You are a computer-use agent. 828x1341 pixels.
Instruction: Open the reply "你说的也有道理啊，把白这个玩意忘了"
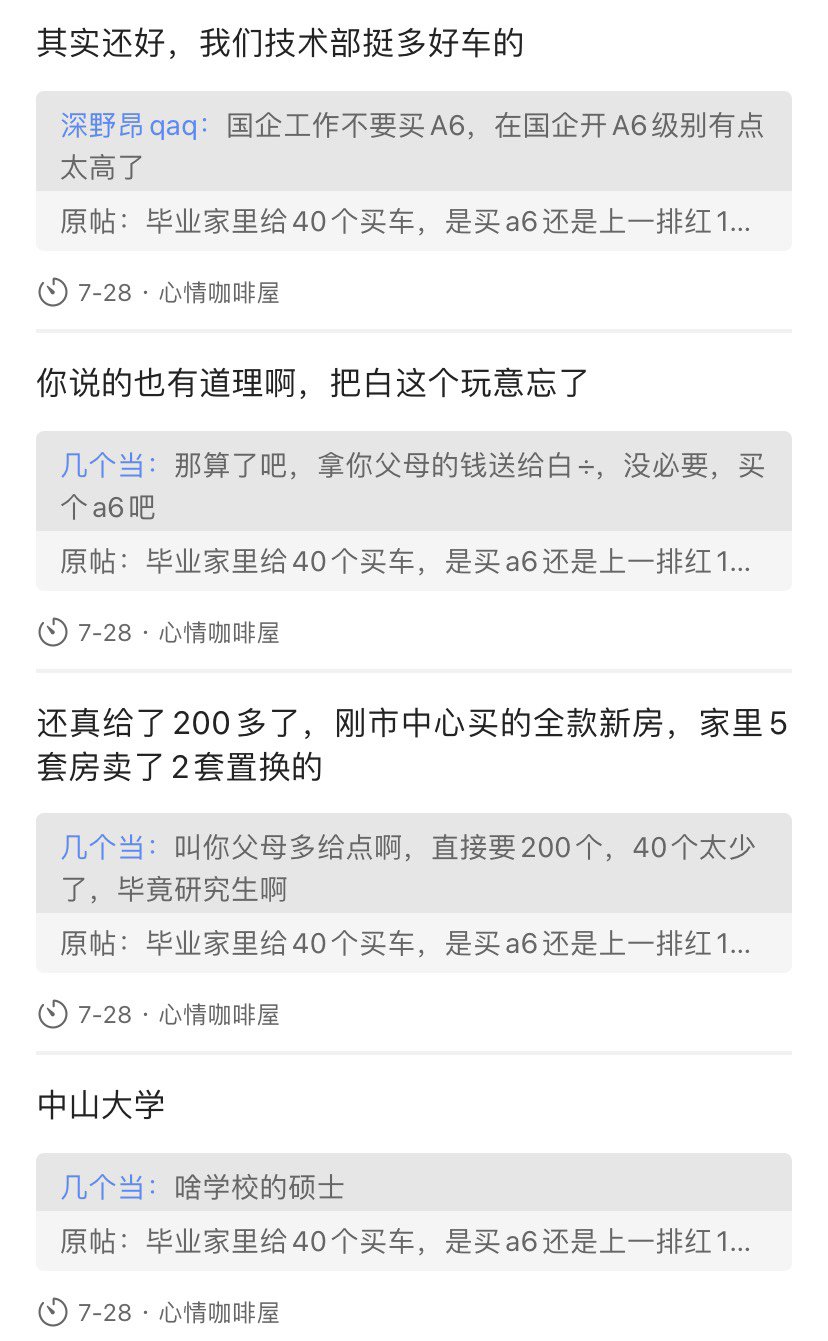pyautogui.click(x=312, y=383)
